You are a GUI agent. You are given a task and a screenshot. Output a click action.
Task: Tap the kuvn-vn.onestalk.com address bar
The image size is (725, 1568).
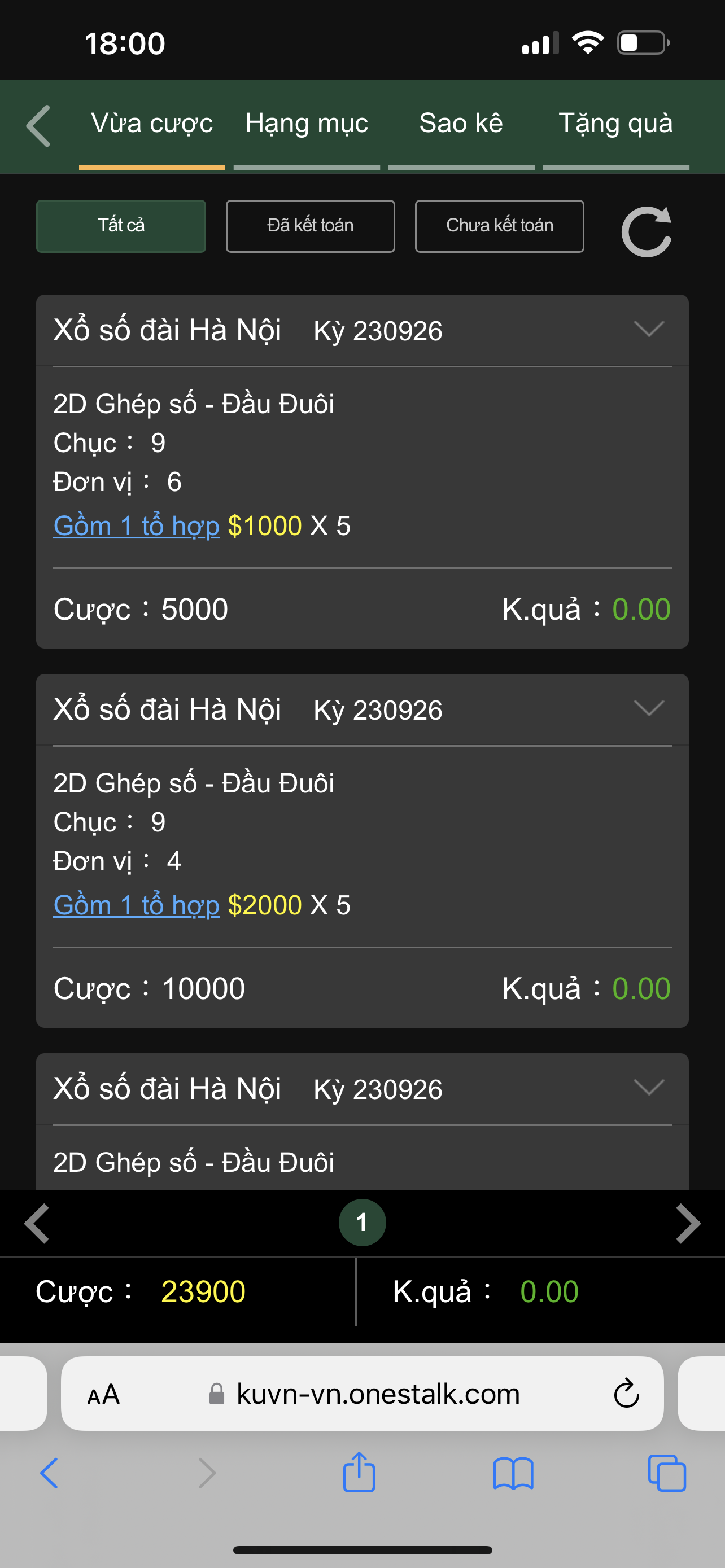[x=377, y=1394]
